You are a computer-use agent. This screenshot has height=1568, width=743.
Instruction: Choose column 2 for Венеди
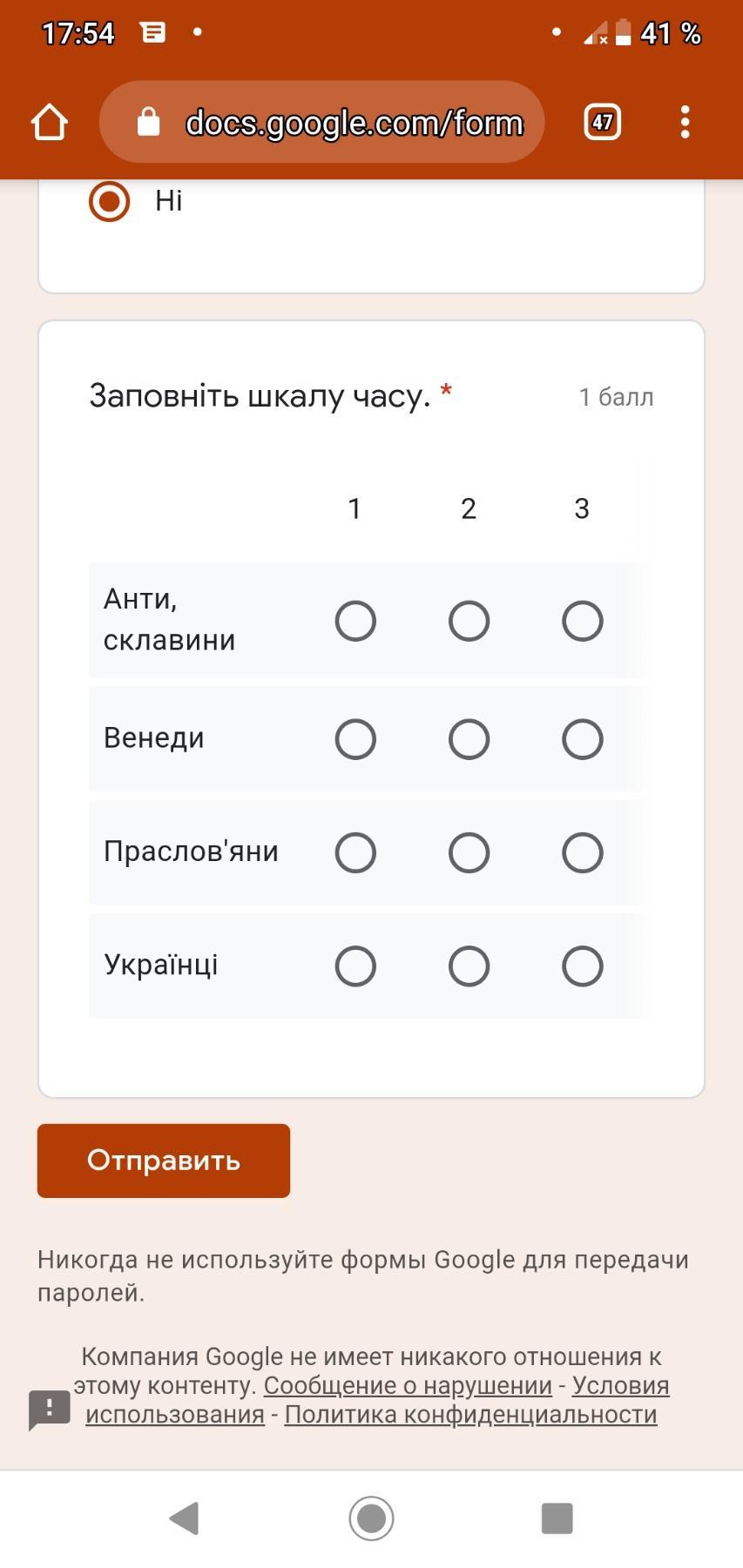(469, 739)
